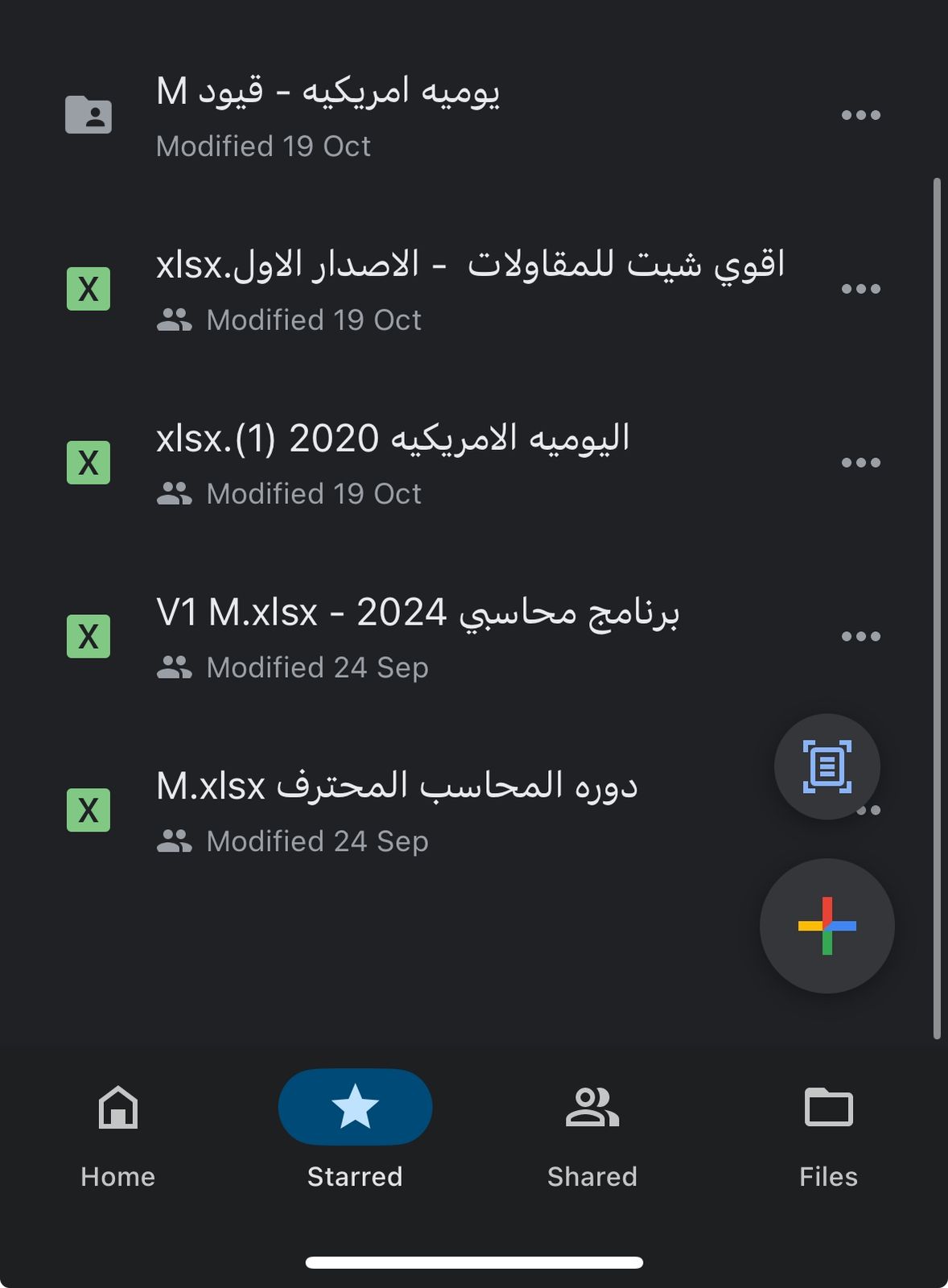Tap the shared users icon under اقوي شيت للمقاولات
The width and height of the screenshot is (948, 1288).
(176, 320)
